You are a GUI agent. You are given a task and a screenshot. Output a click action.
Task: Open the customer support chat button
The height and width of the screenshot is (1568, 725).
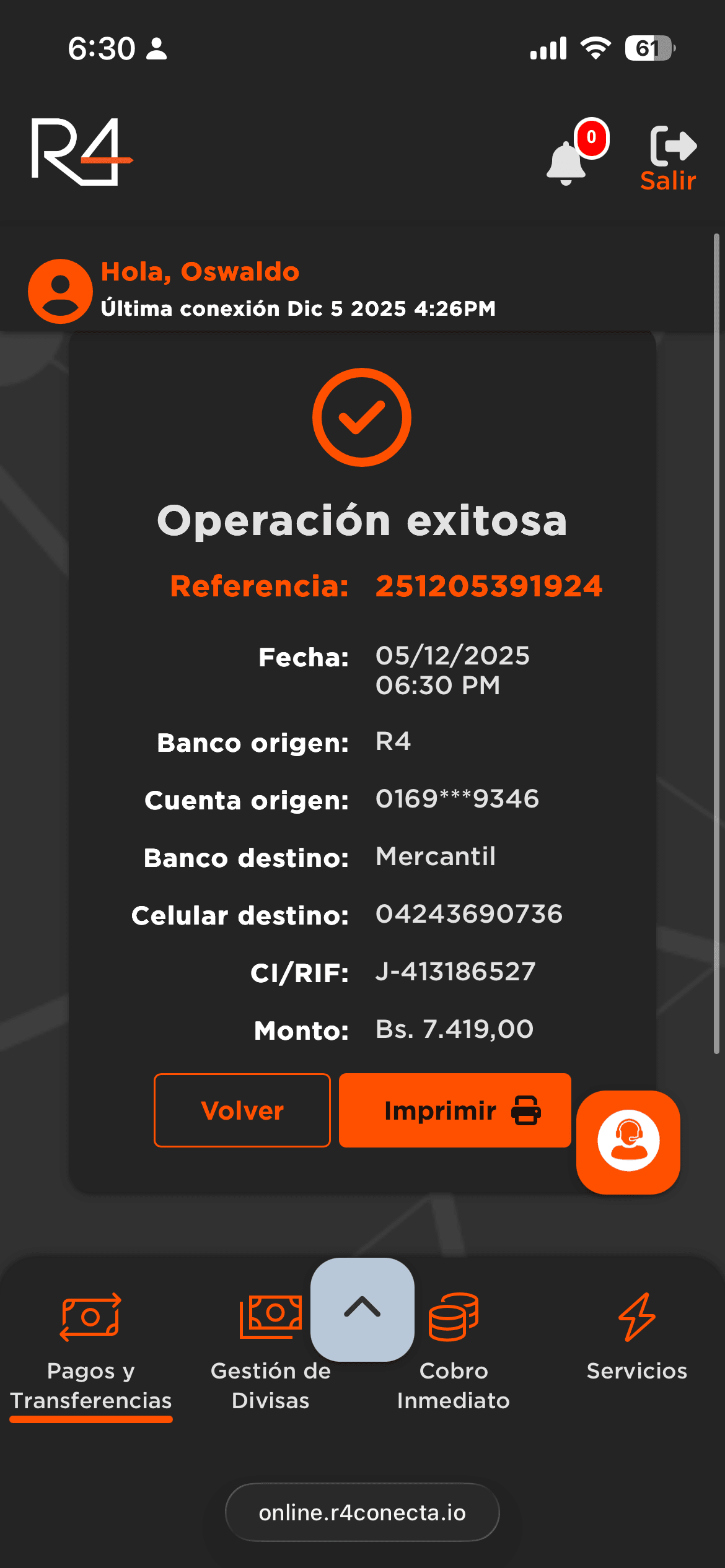(x=628, y=1142)
